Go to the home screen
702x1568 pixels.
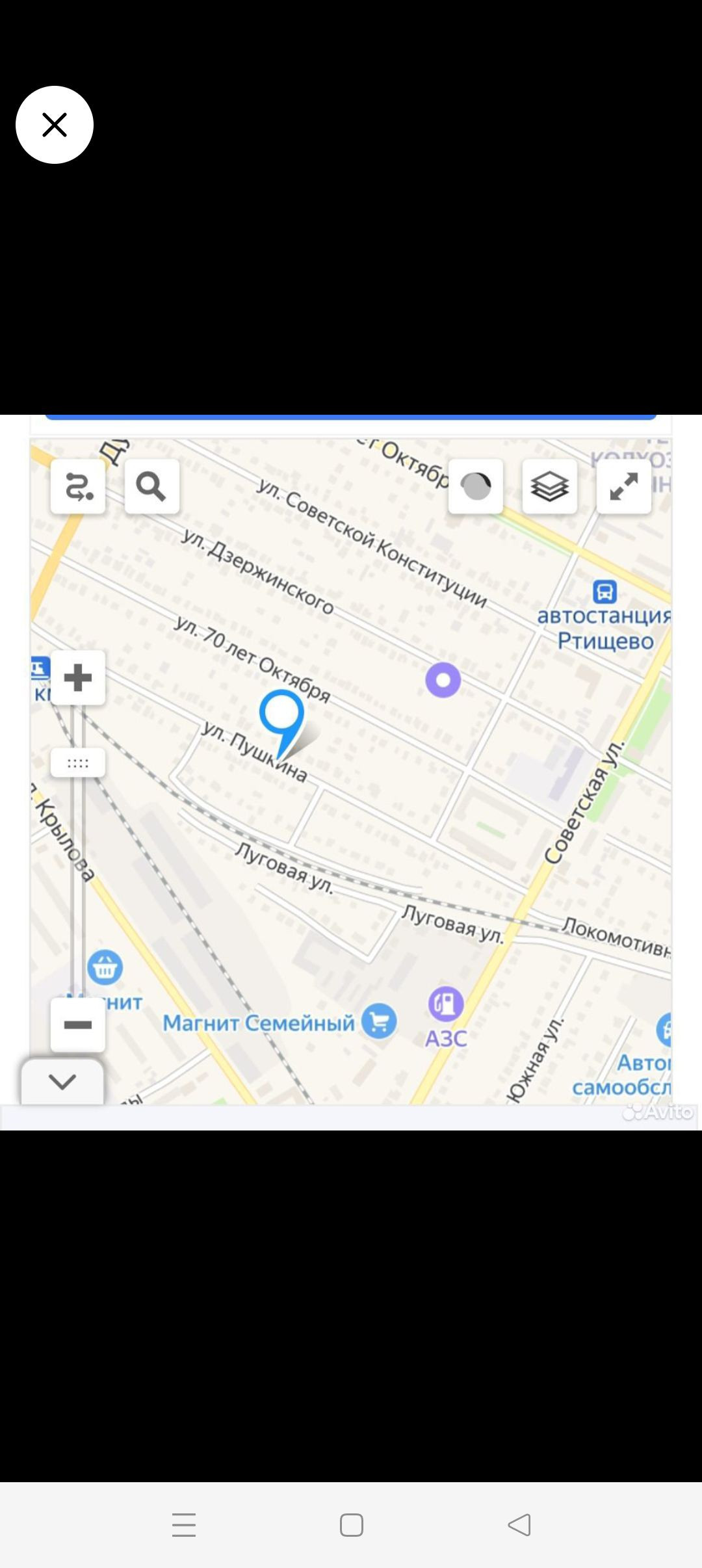click(x=352, y=1525)
